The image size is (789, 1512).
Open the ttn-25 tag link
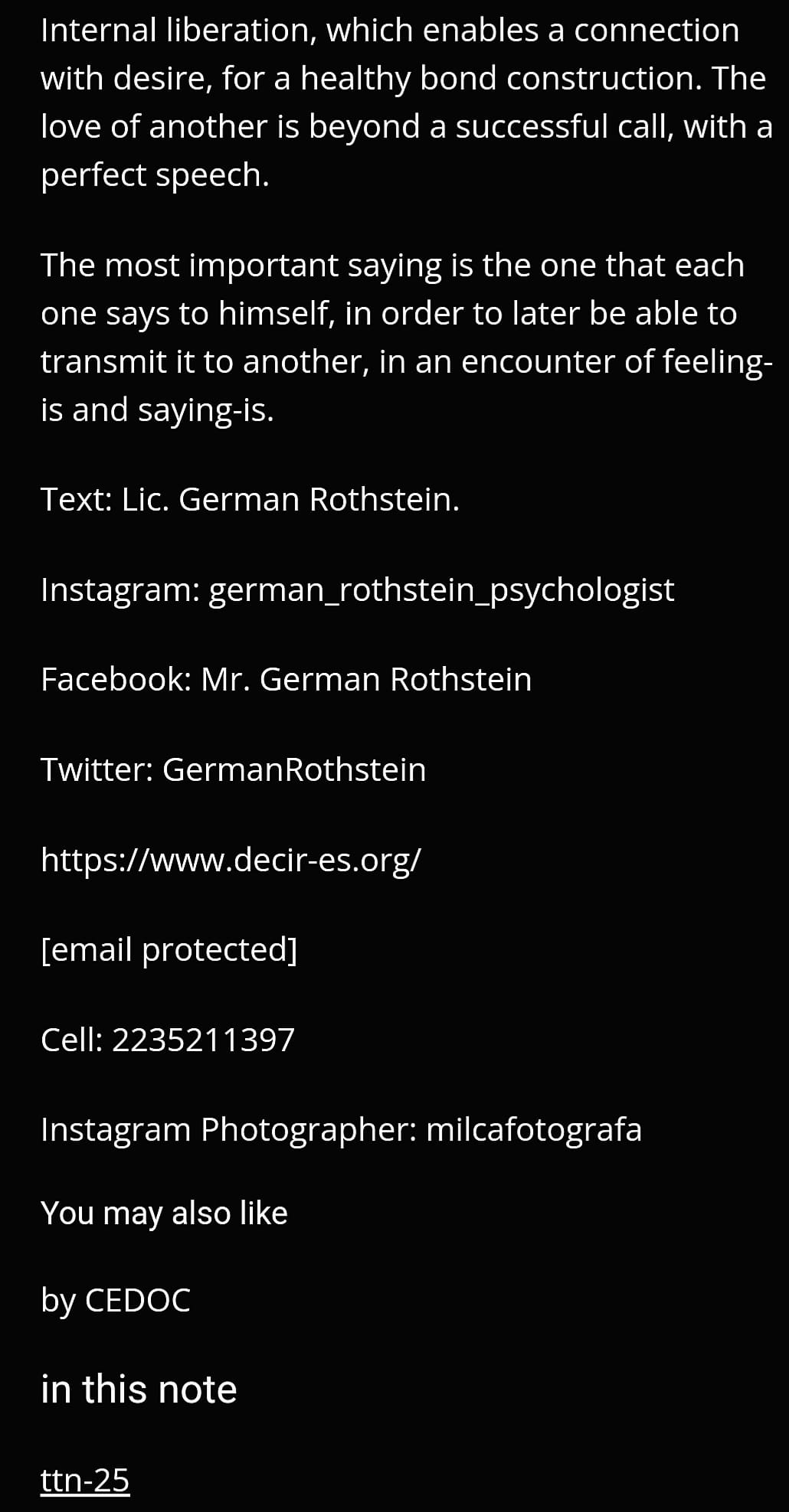[85, 1479]
